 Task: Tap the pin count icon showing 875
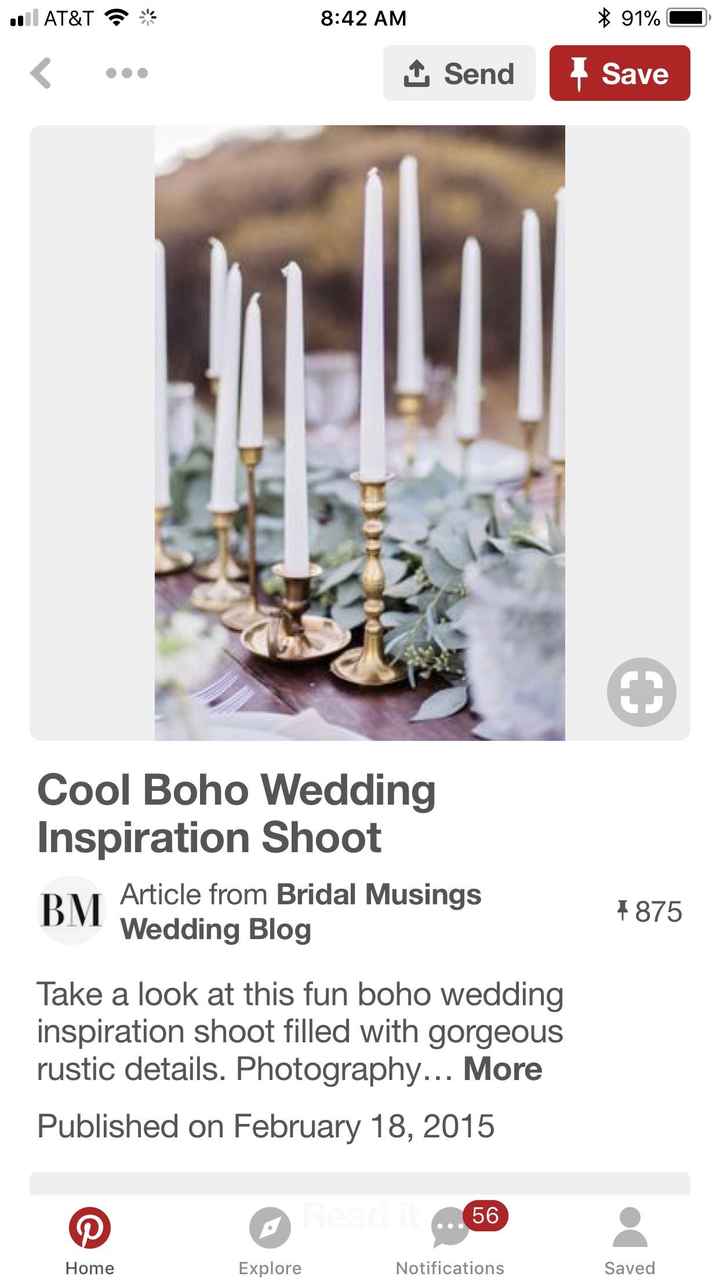click(x=622, y=911)
